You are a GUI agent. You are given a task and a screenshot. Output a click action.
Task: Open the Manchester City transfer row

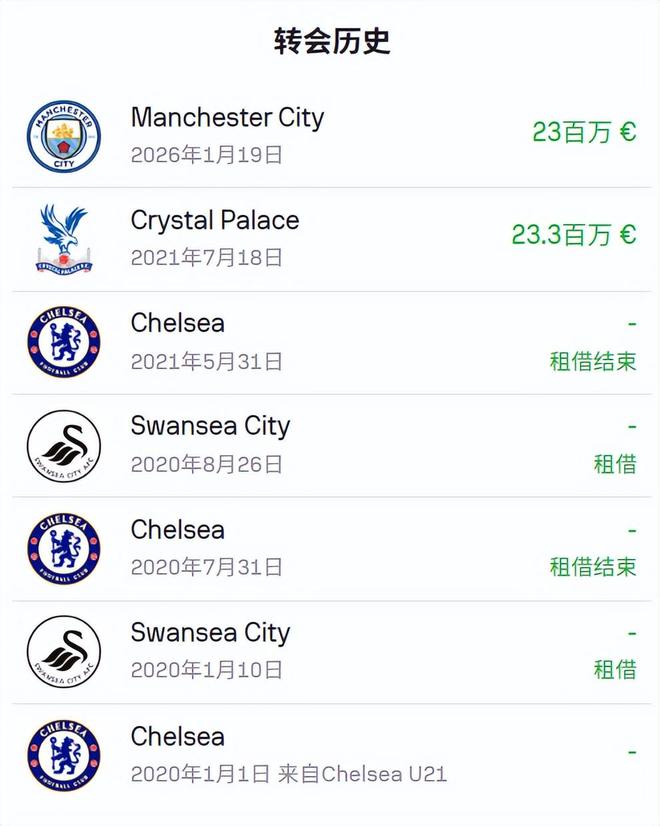click(330, 135)
